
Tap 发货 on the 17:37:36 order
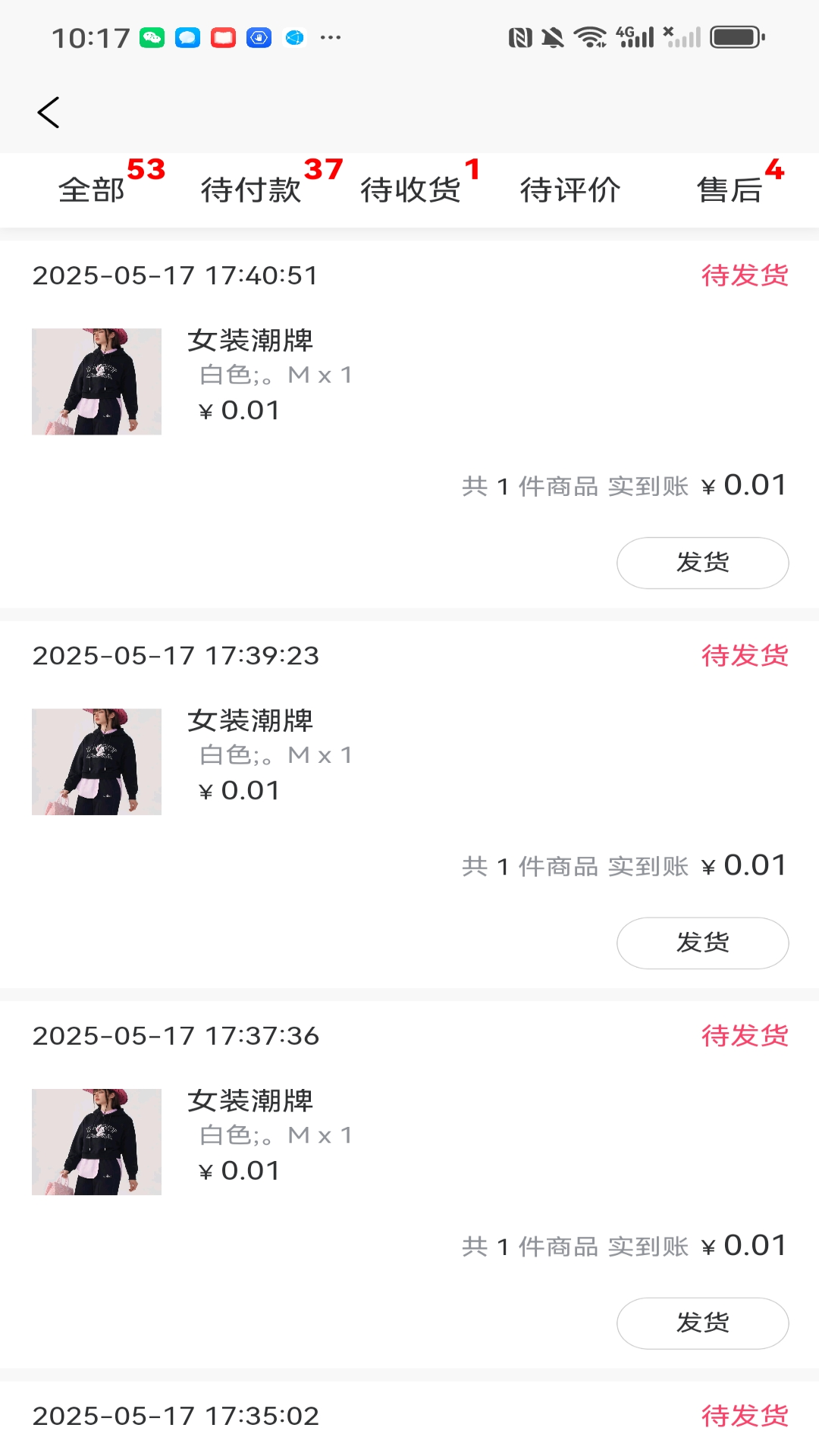[702, 1323]
